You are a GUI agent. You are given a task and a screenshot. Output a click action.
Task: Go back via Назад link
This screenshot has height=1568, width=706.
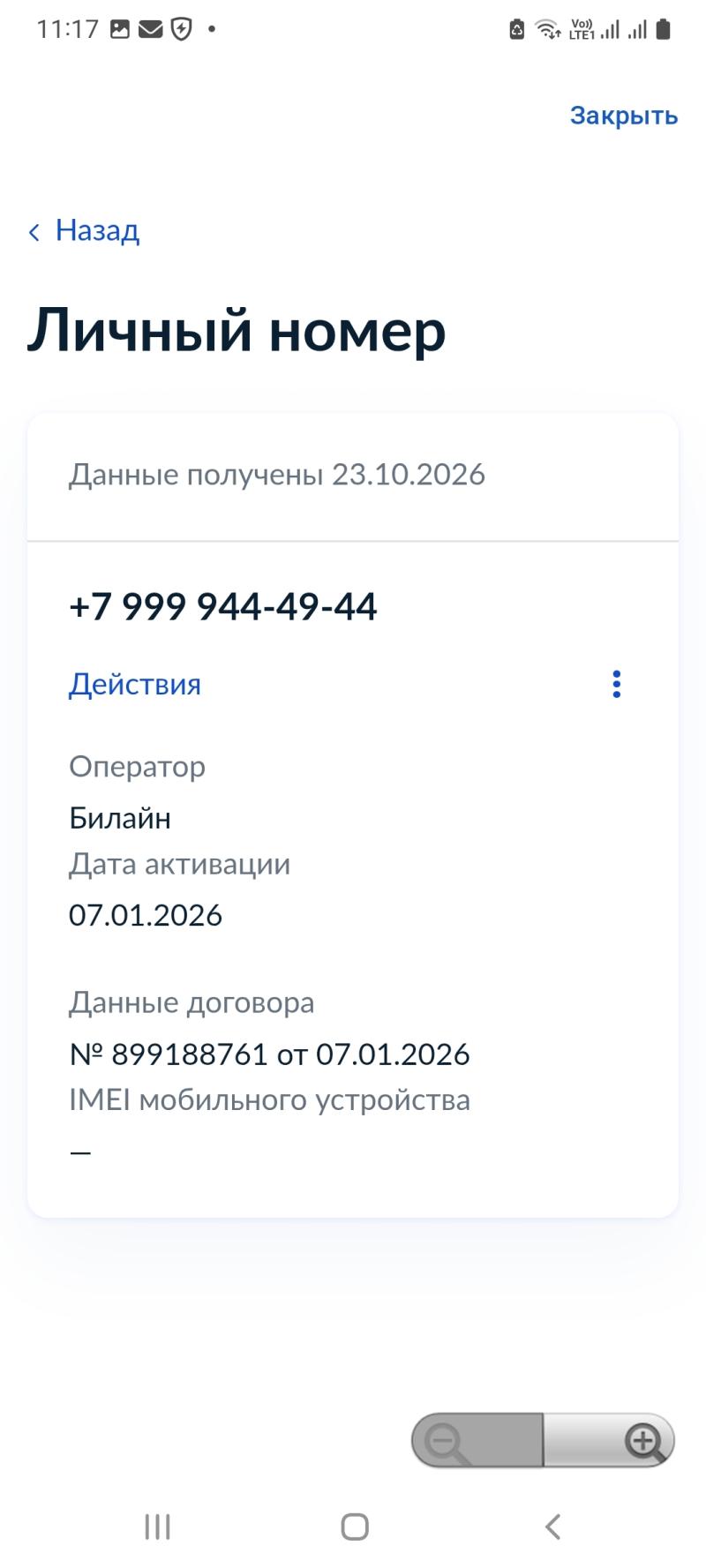coord(84,230)
